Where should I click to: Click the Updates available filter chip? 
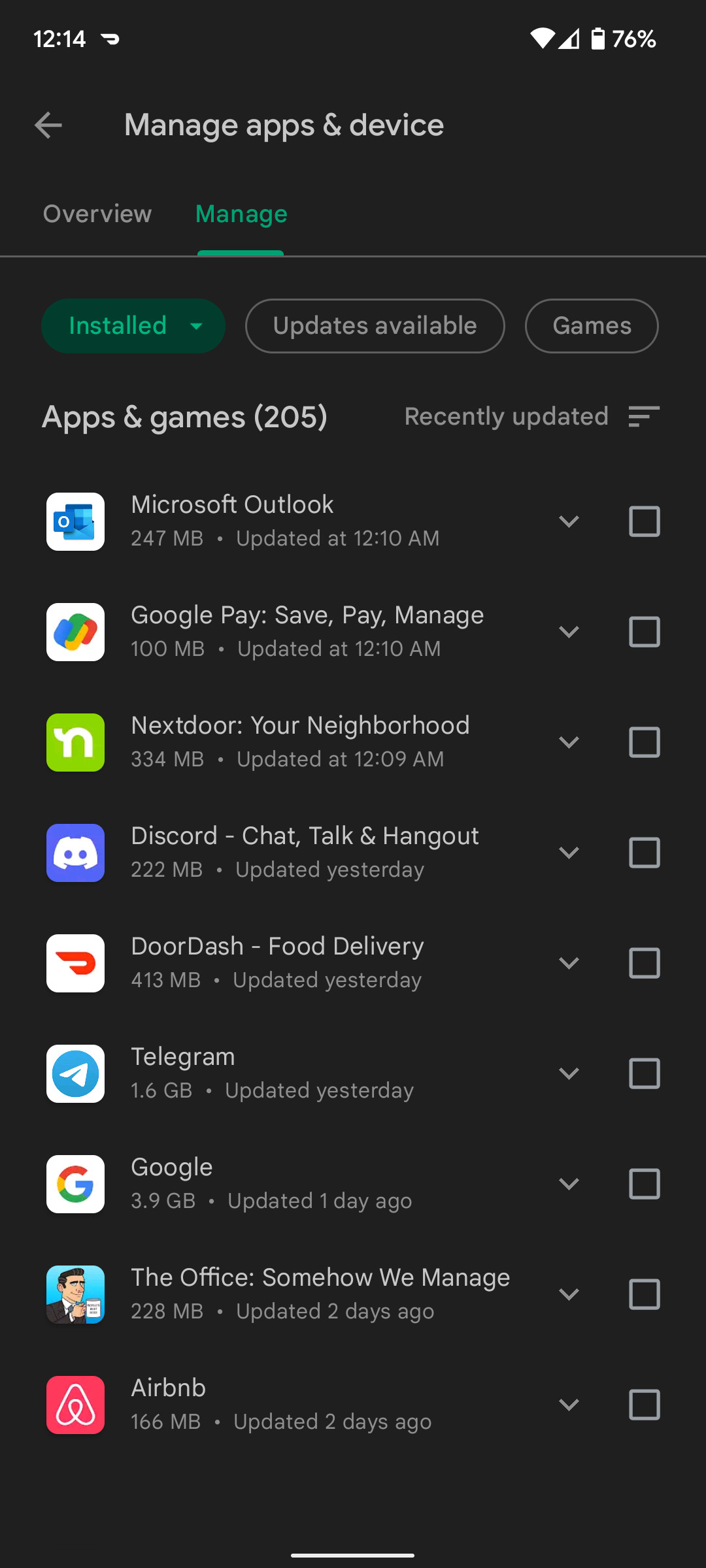point(374,325)
